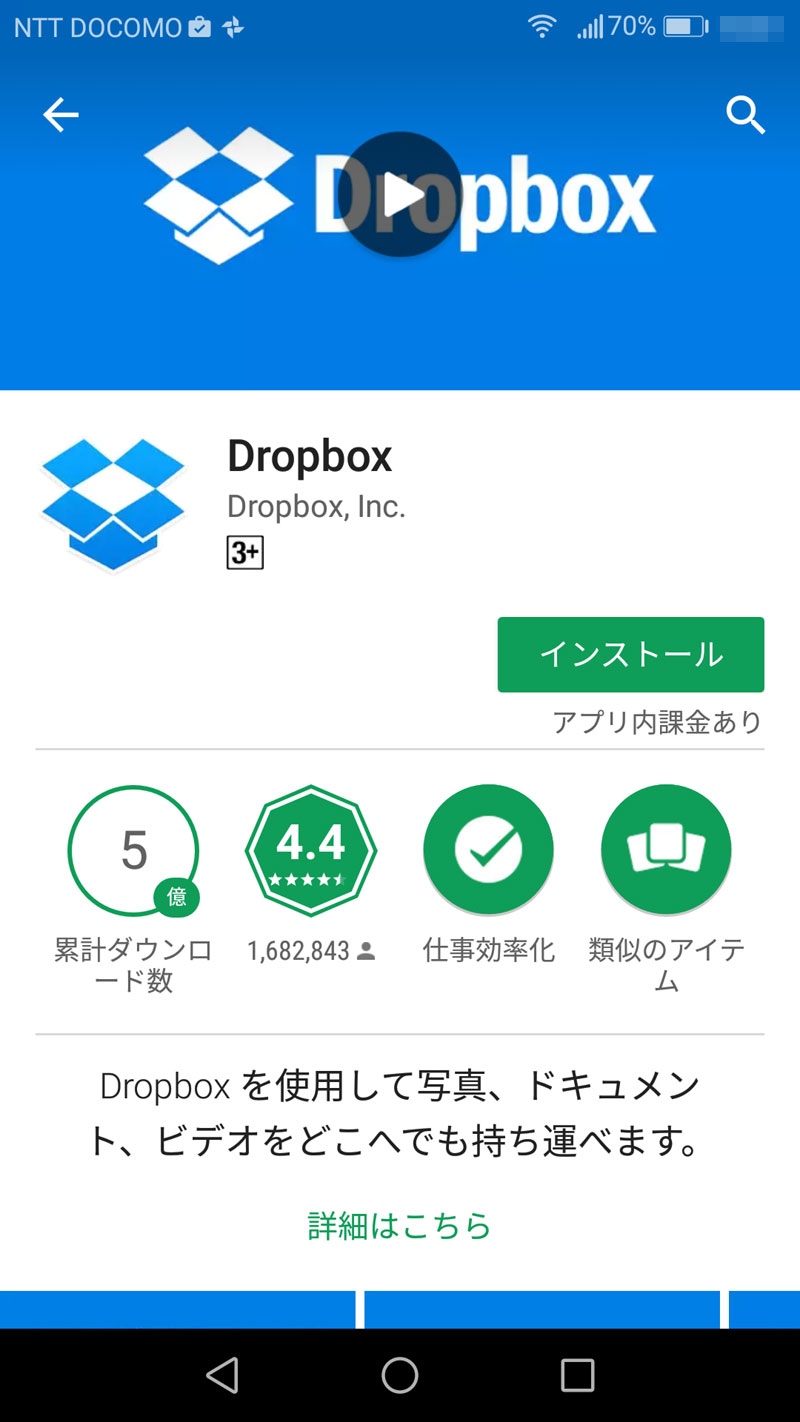Viewport: 800px width, 1422px height.
Task: Open recent apps from navigation bar
Action: pyautogui.click(x=577, y=1375)
